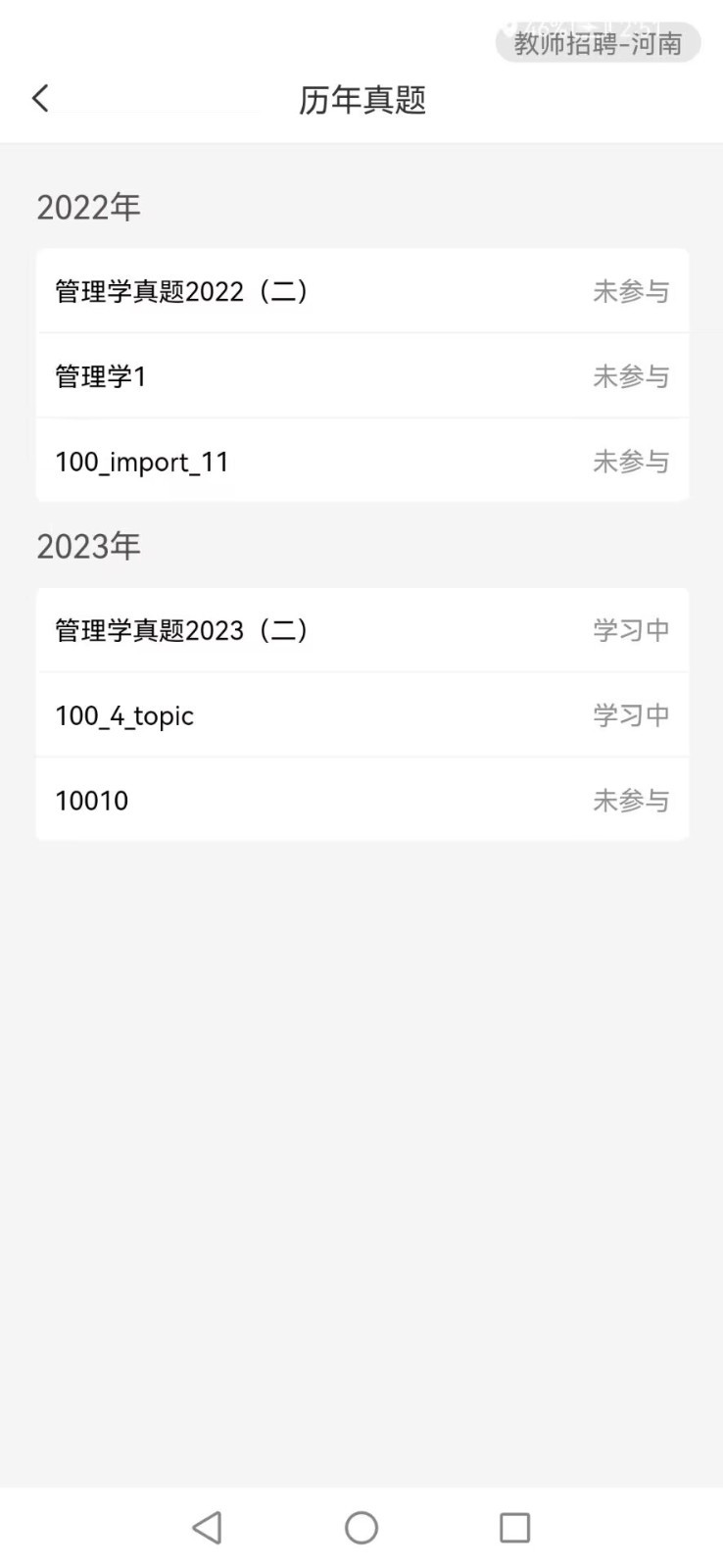The width and height of the screenshot is (723, 1568).
Task: Tap 未参与 beside 100_import_11
Action: (x=631, y=462)
